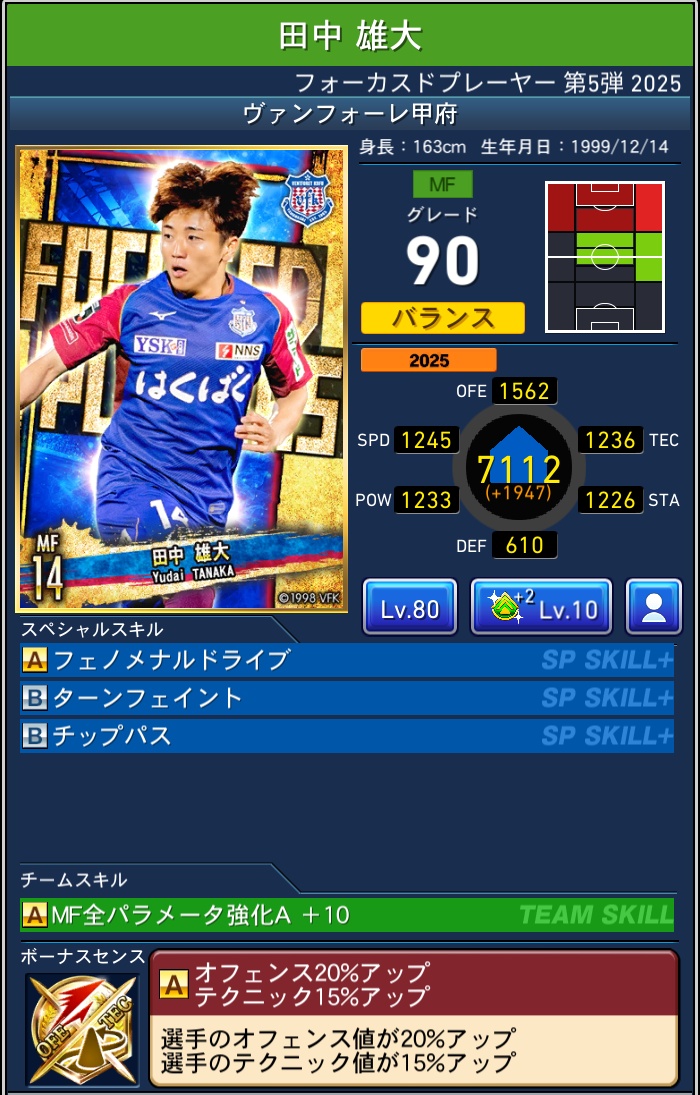
Task: Open the player profile icon button
Action: [654, 607]
